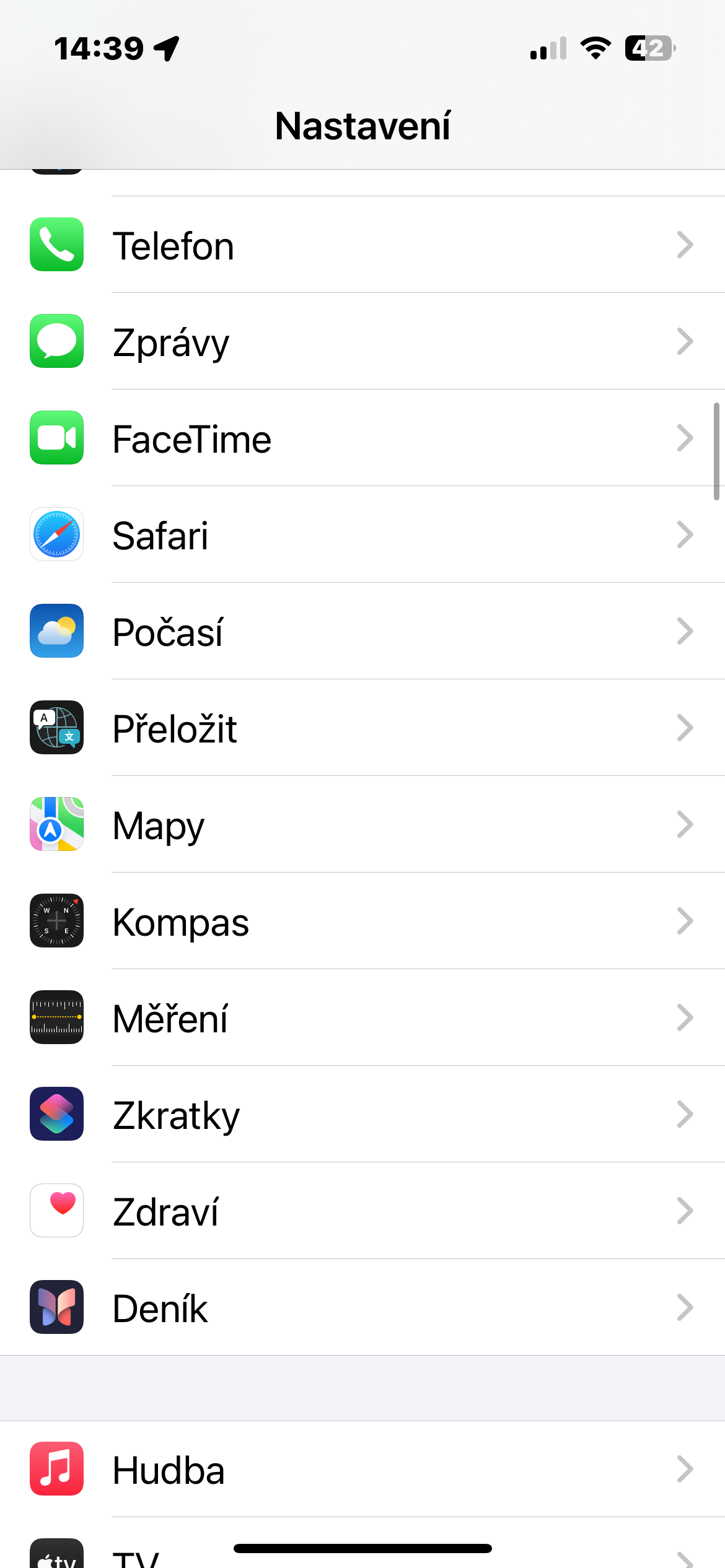
Task: Open Hudba settings
Action: [x=362, y=1470]
